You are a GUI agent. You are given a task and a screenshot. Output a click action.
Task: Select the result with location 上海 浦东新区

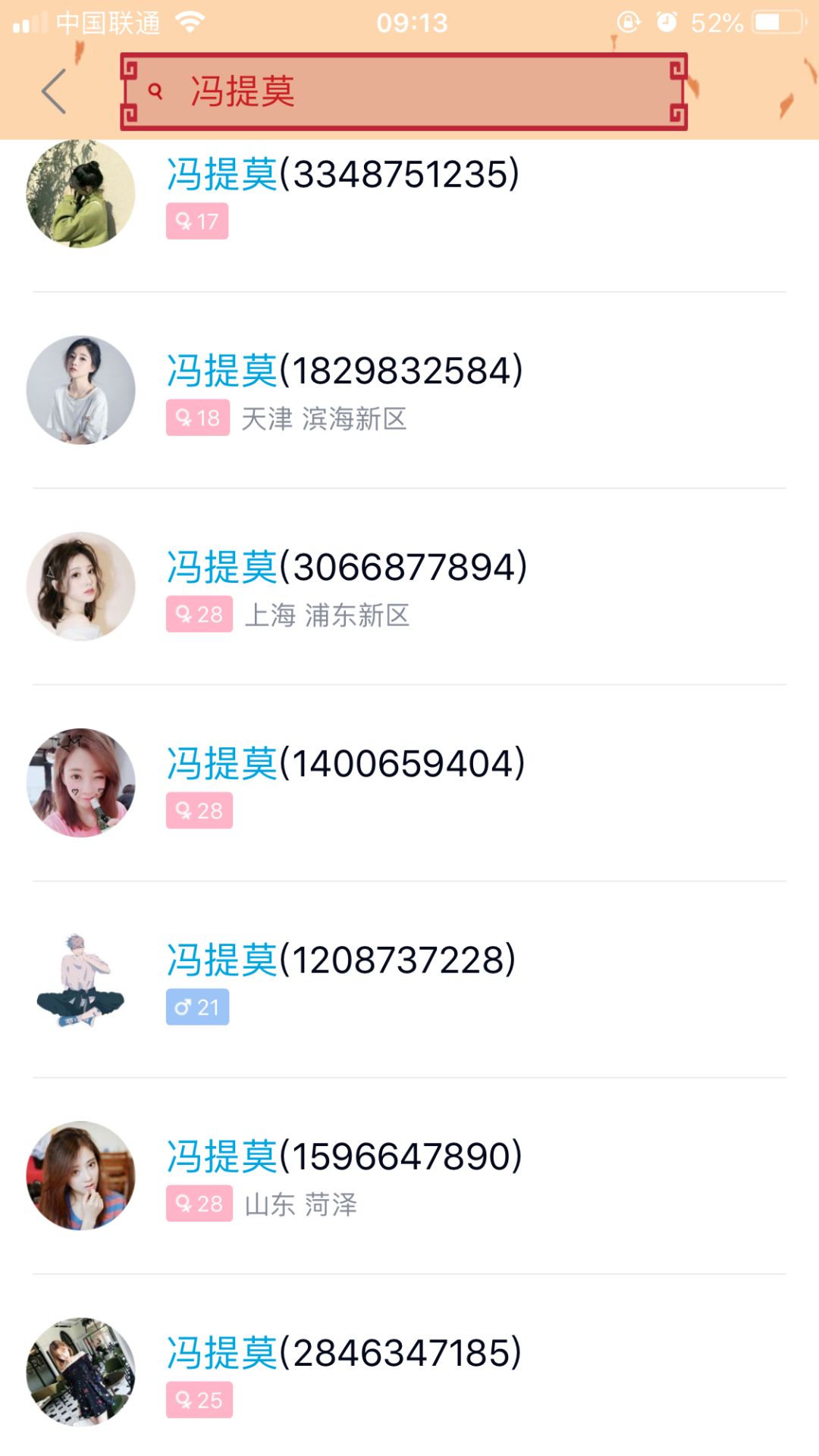(x=345, y=566)
